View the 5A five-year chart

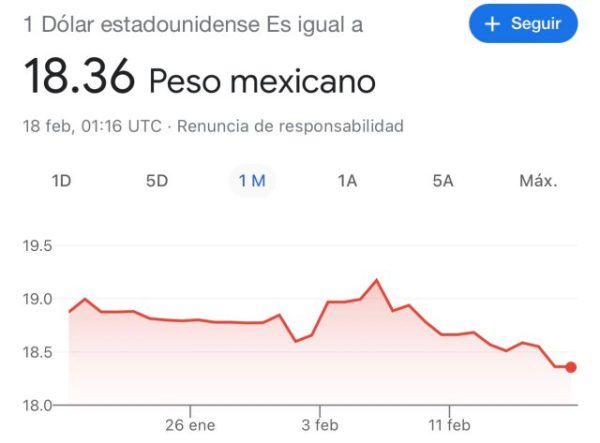443,181
